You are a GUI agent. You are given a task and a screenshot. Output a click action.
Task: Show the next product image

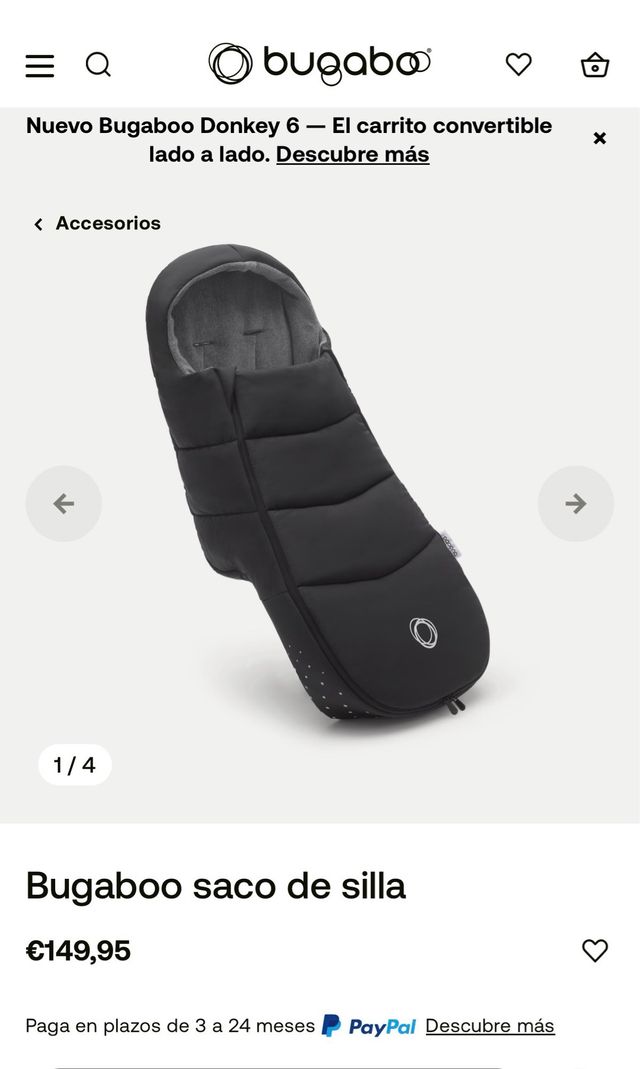[x=576, y=504]
